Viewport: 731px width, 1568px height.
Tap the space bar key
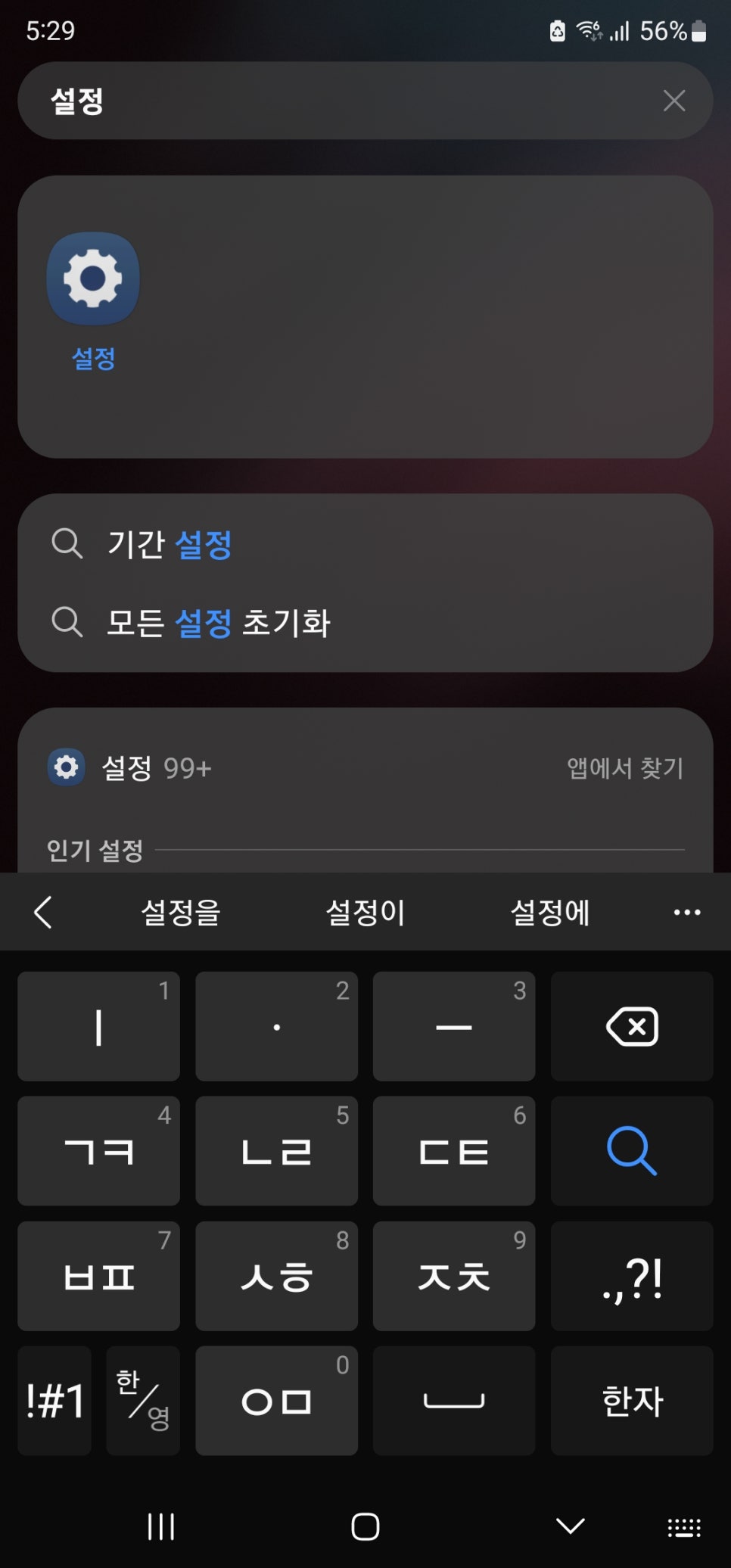(x=454, y=1401)
